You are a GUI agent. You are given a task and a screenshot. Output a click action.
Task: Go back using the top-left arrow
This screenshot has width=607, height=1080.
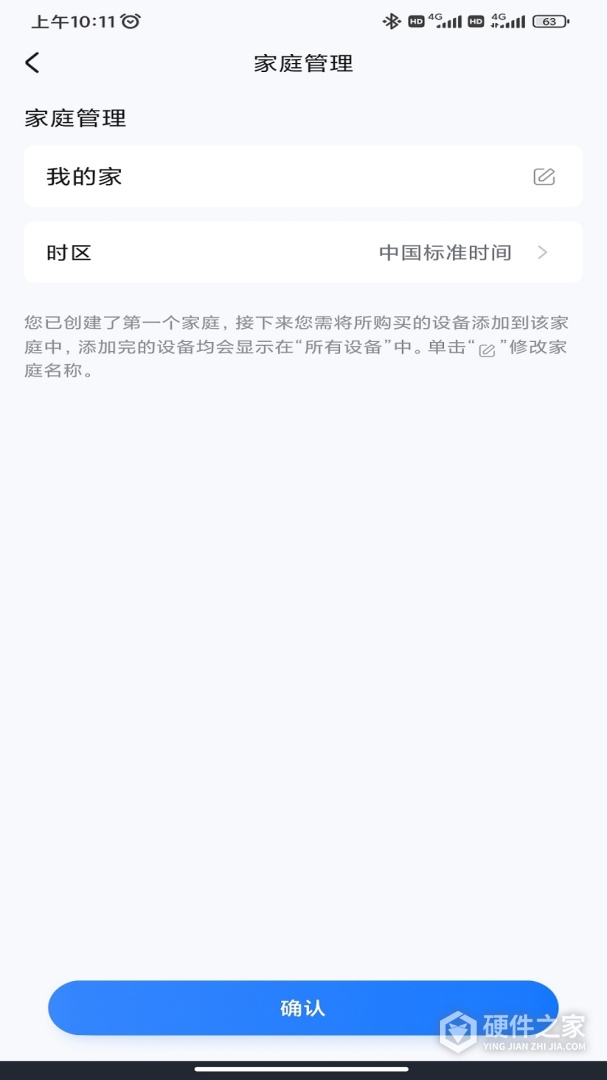coord(32,63)
